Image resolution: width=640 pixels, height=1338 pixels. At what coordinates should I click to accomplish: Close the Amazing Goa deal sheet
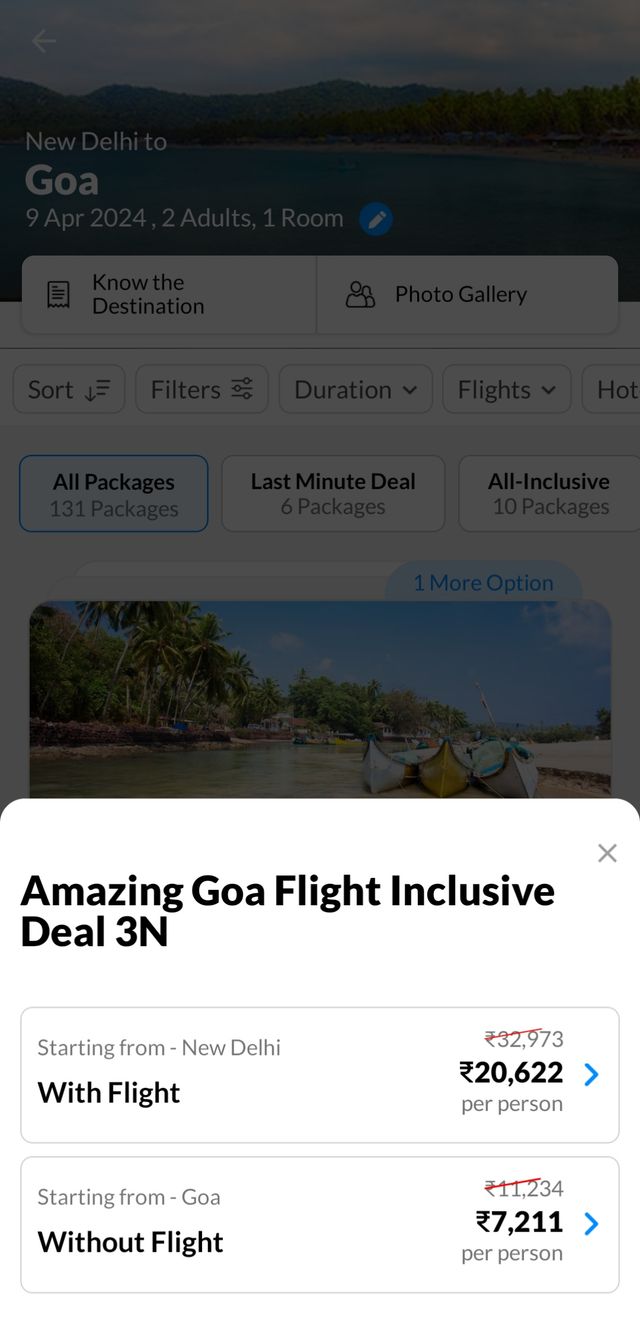[x=607, y=853]
